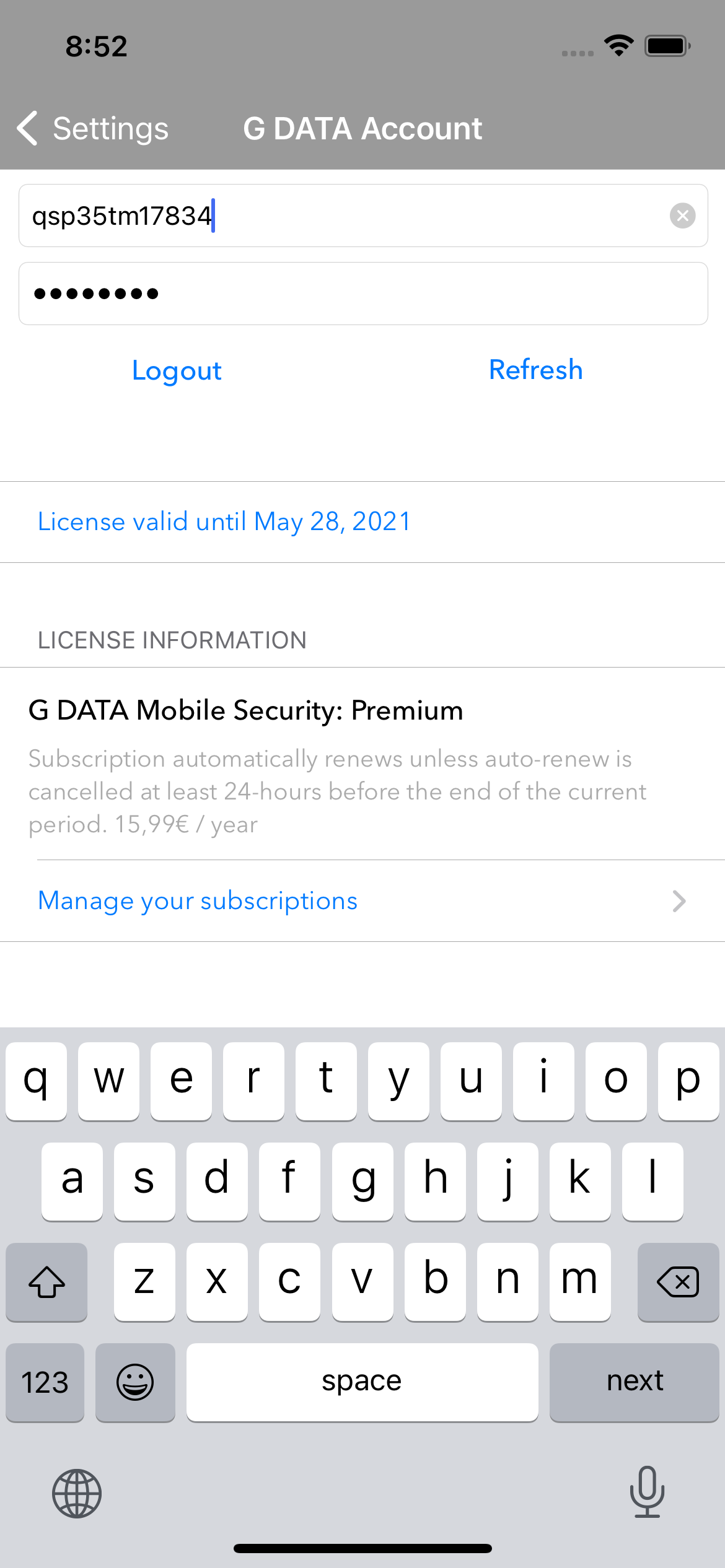Open the emoji keyboard
The width and height of the screenshot is (725, 1568).
coord(135,1382)
